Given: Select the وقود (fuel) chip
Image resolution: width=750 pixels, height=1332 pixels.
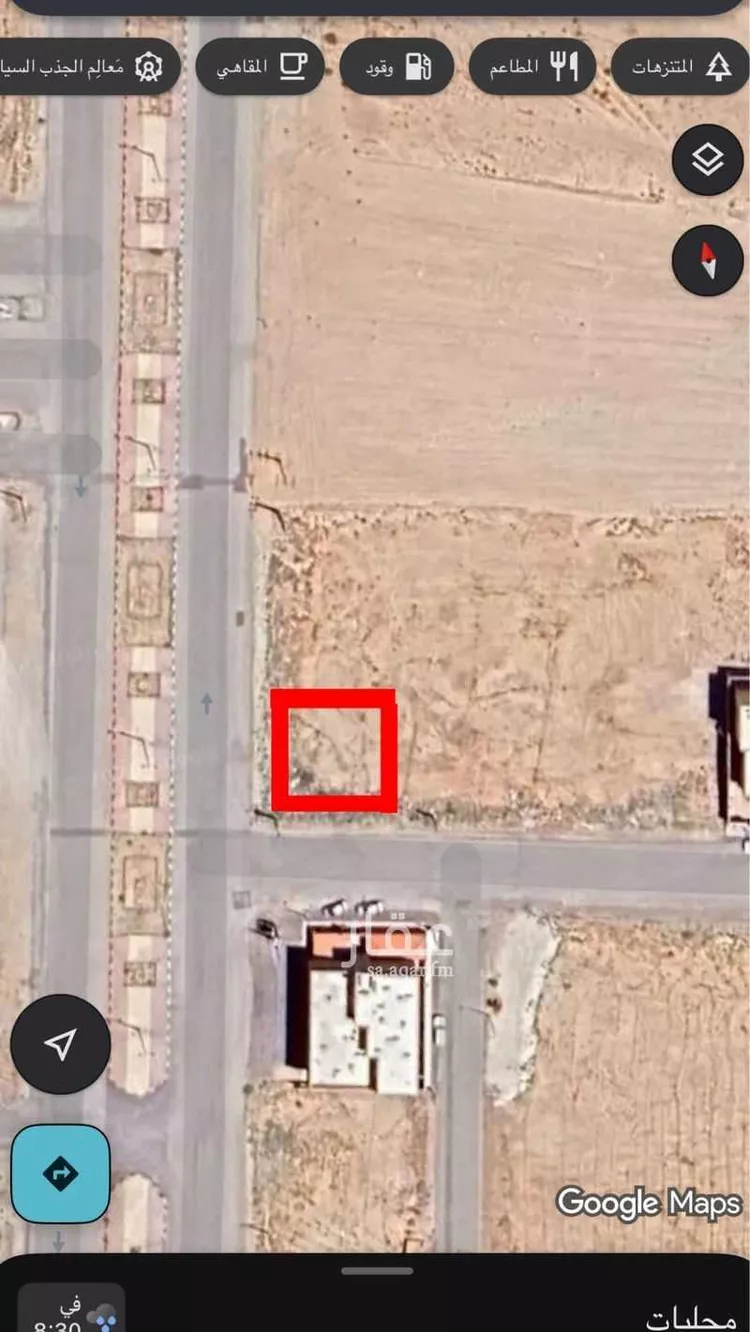Looking at the screenshot, I should point(397,67).
